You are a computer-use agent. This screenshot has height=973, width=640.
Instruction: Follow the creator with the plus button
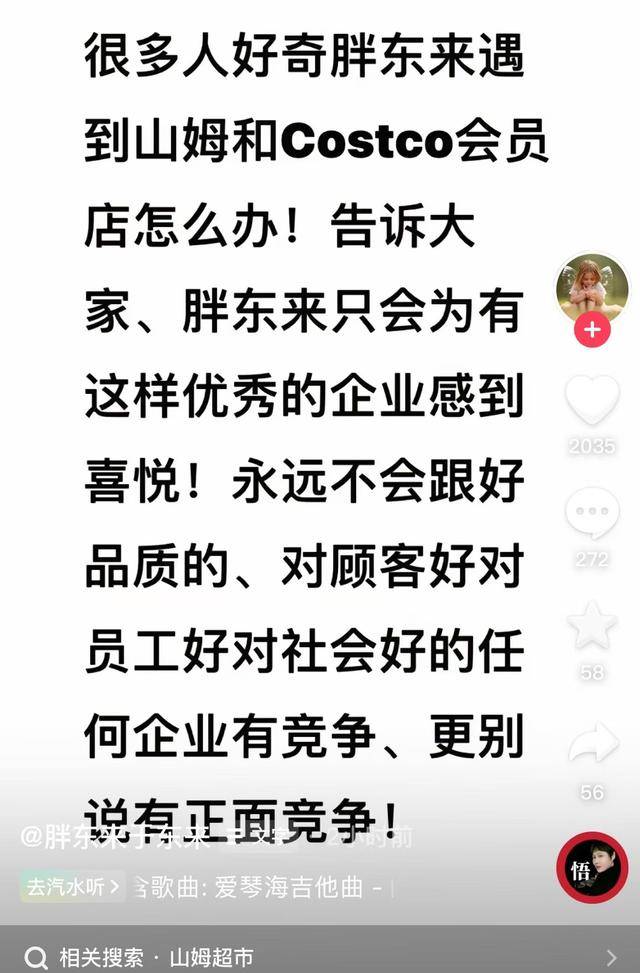(x=592, y=331)
